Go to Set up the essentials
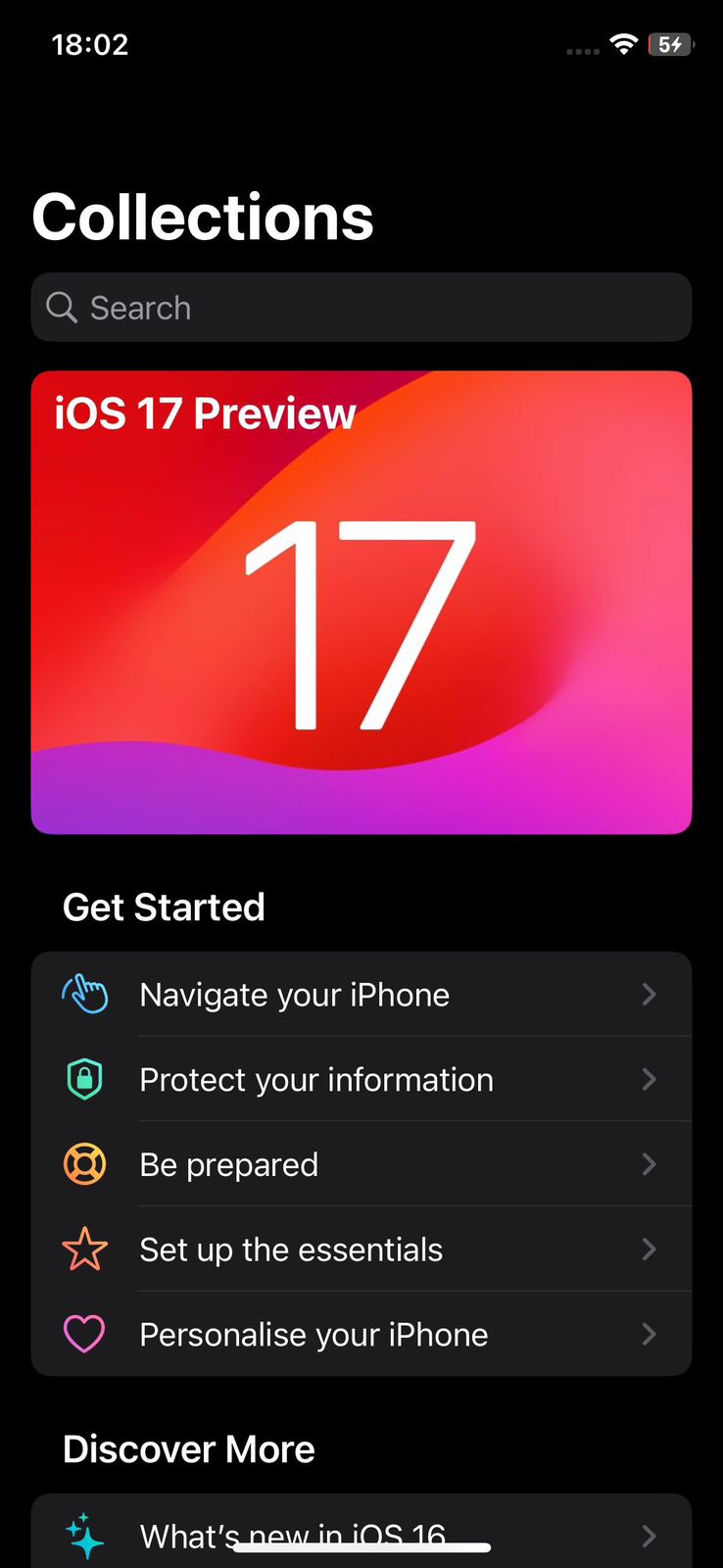The width and height of the screenshot is (723, 1568). point(361,1249)
